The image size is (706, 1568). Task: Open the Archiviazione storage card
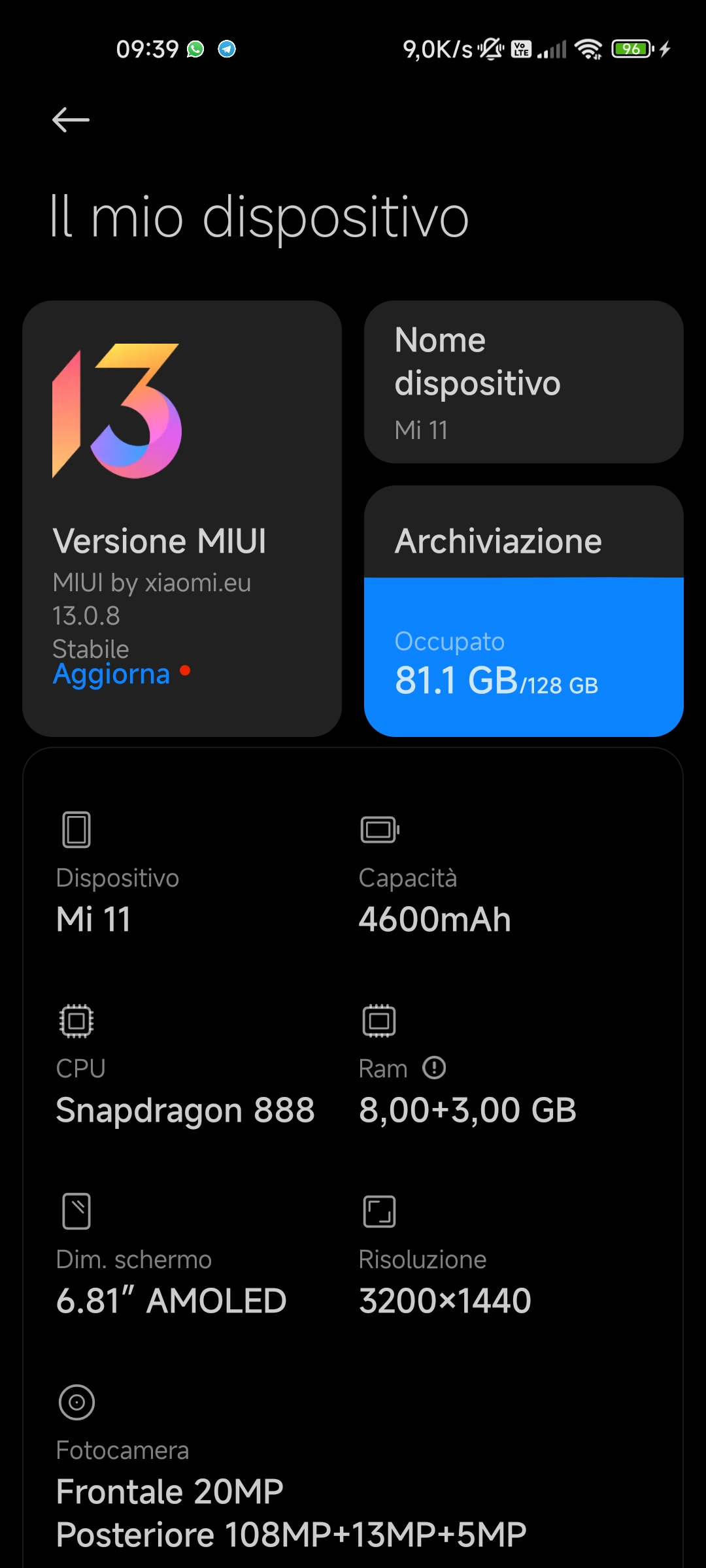[524, 611]
